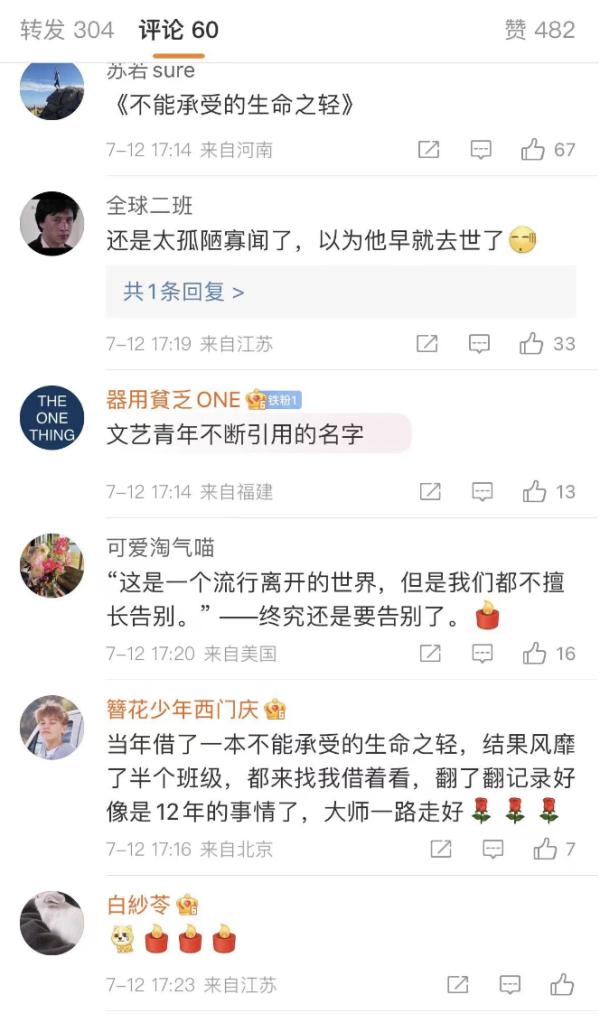The height and width of the screenshot is (1022, 600).
Task: Open 白紗苓's username link
Action: tap(139, 905)
